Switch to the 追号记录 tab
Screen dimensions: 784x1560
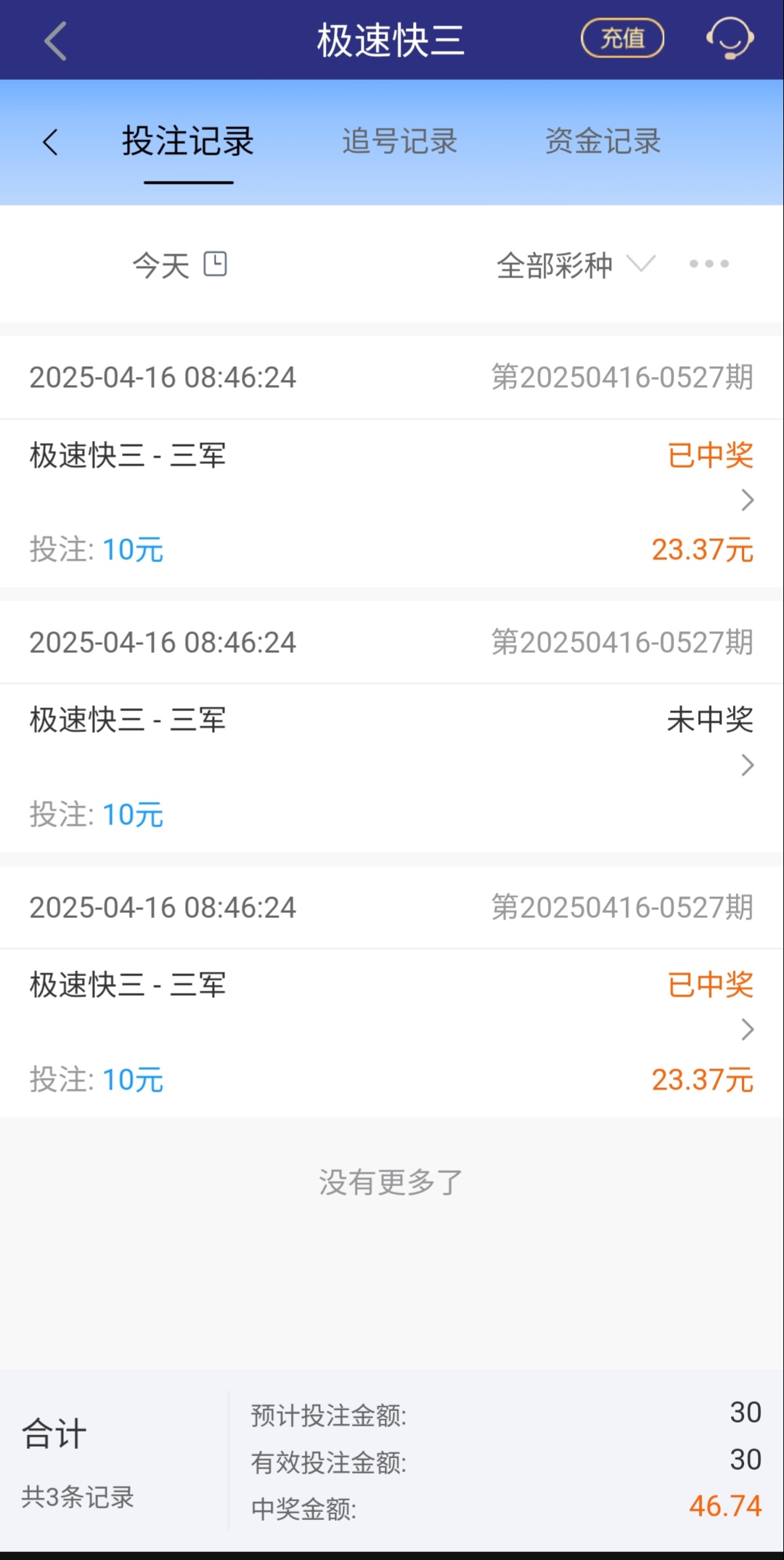(x=399, y=142)
